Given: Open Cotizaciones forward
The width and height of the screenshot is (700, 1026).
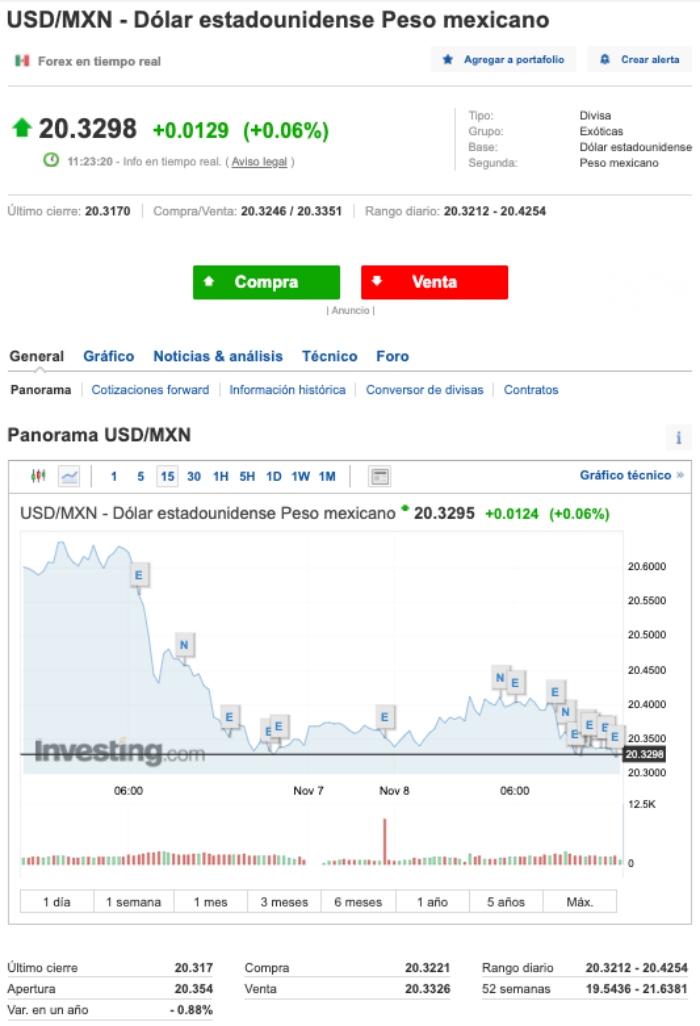Looking at the screenshot, I should click(x=150, y=390).
